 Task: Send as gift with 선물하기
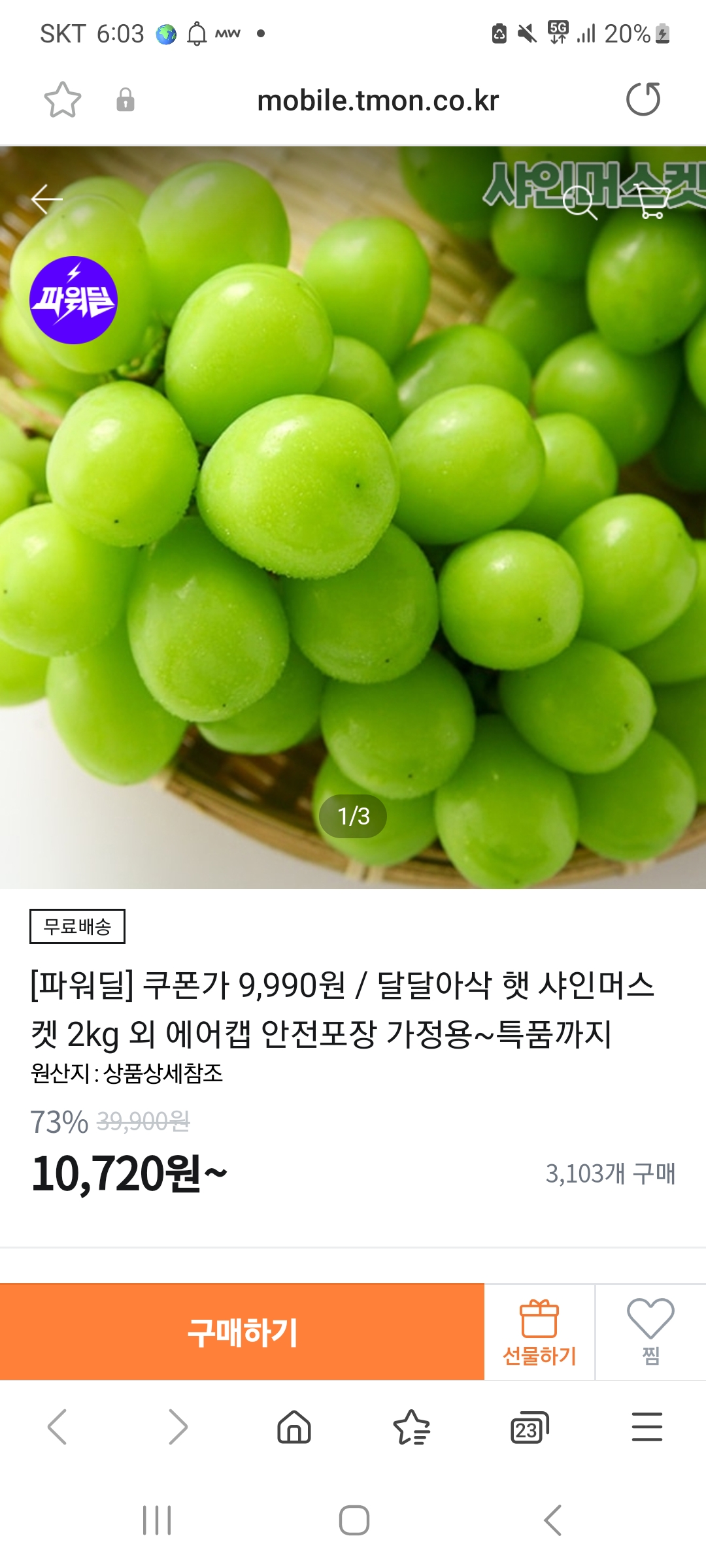point(539,1332)
